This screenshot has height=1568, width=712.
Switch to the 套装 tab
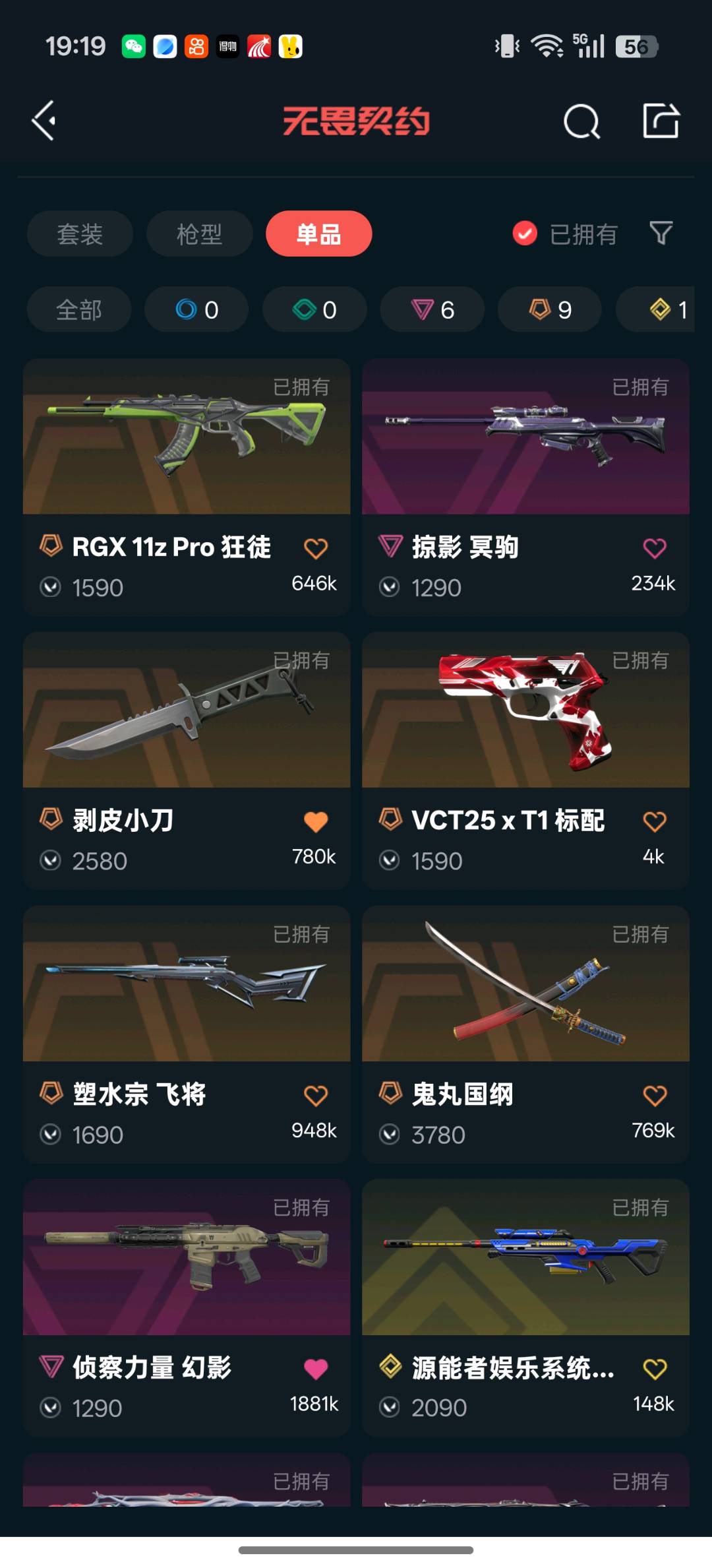[80, 234]
